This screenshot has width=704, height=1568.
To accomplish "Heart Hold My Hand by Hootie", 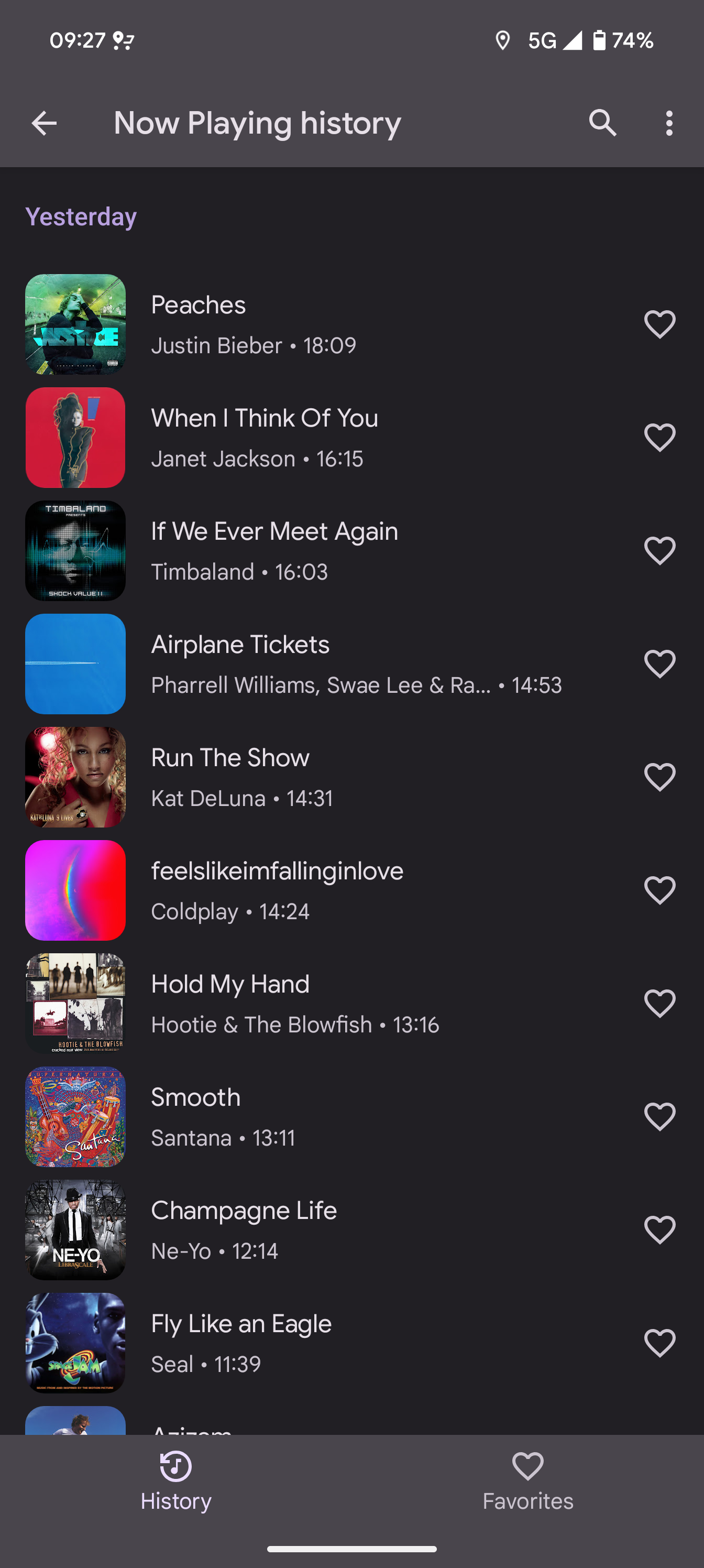I will tap(659, 1004).
